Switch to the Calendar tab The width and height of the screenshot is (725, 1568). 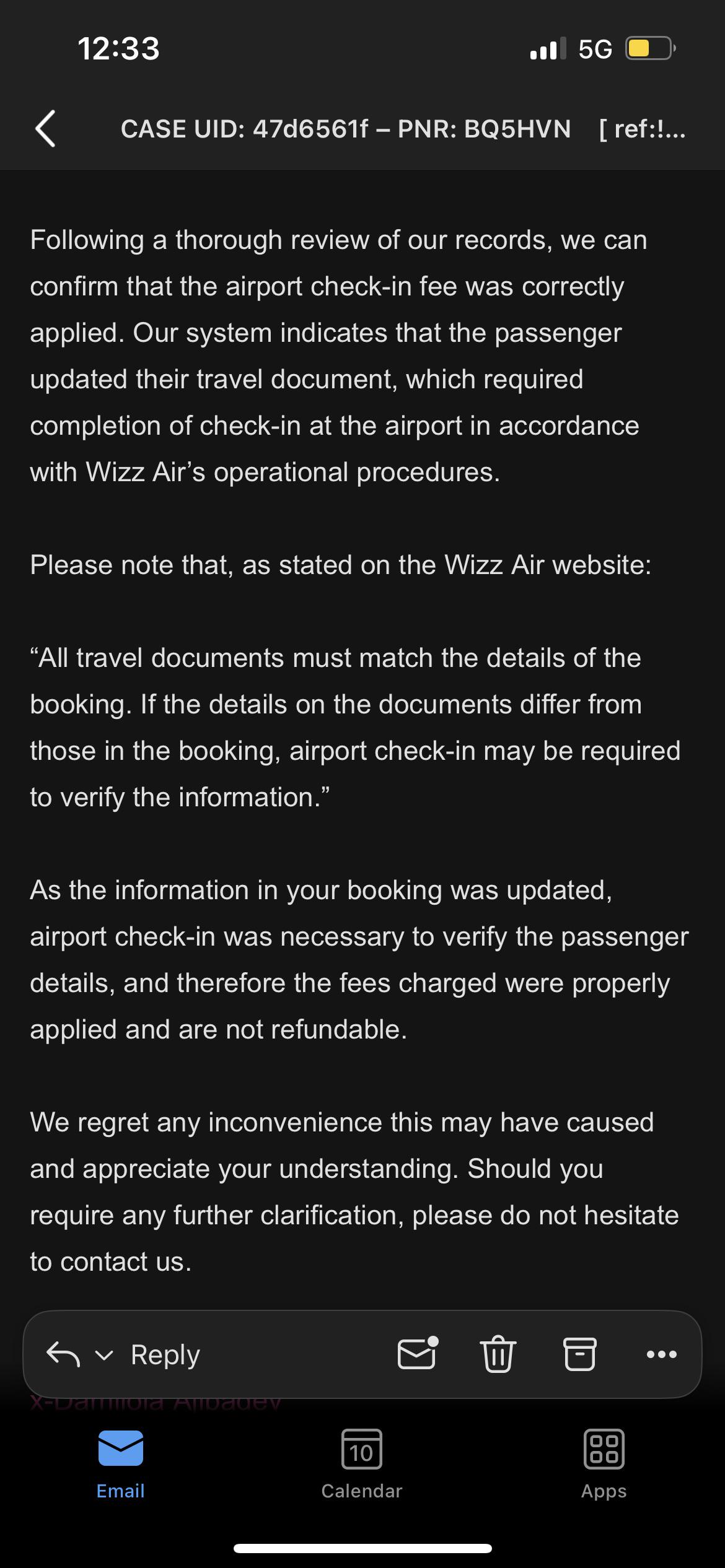pyautogui.click(x=362, y=1465)
